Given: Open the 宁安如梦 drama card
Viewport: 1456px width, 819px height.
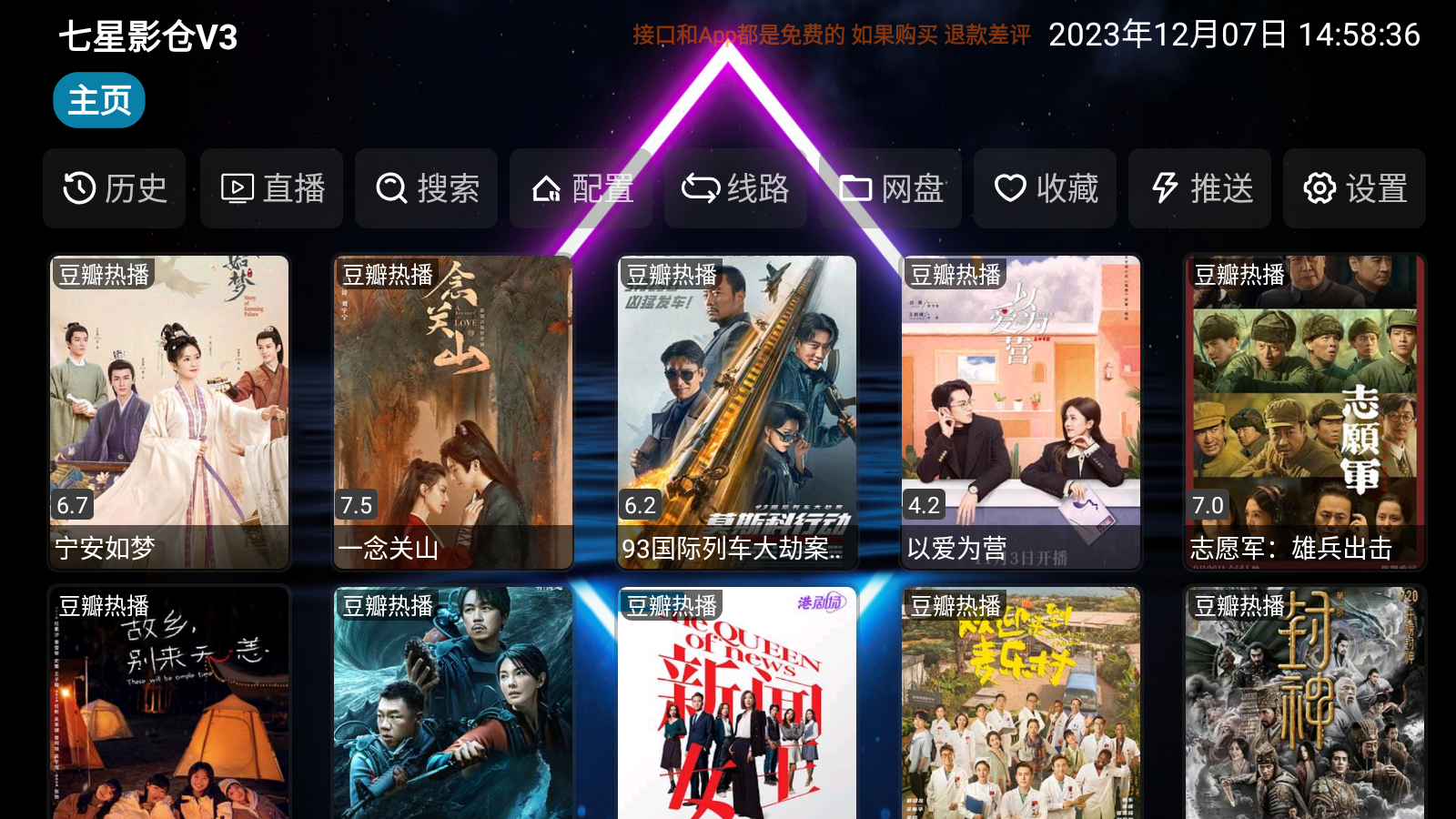Looking at the screenshot, I should point(169,411).
